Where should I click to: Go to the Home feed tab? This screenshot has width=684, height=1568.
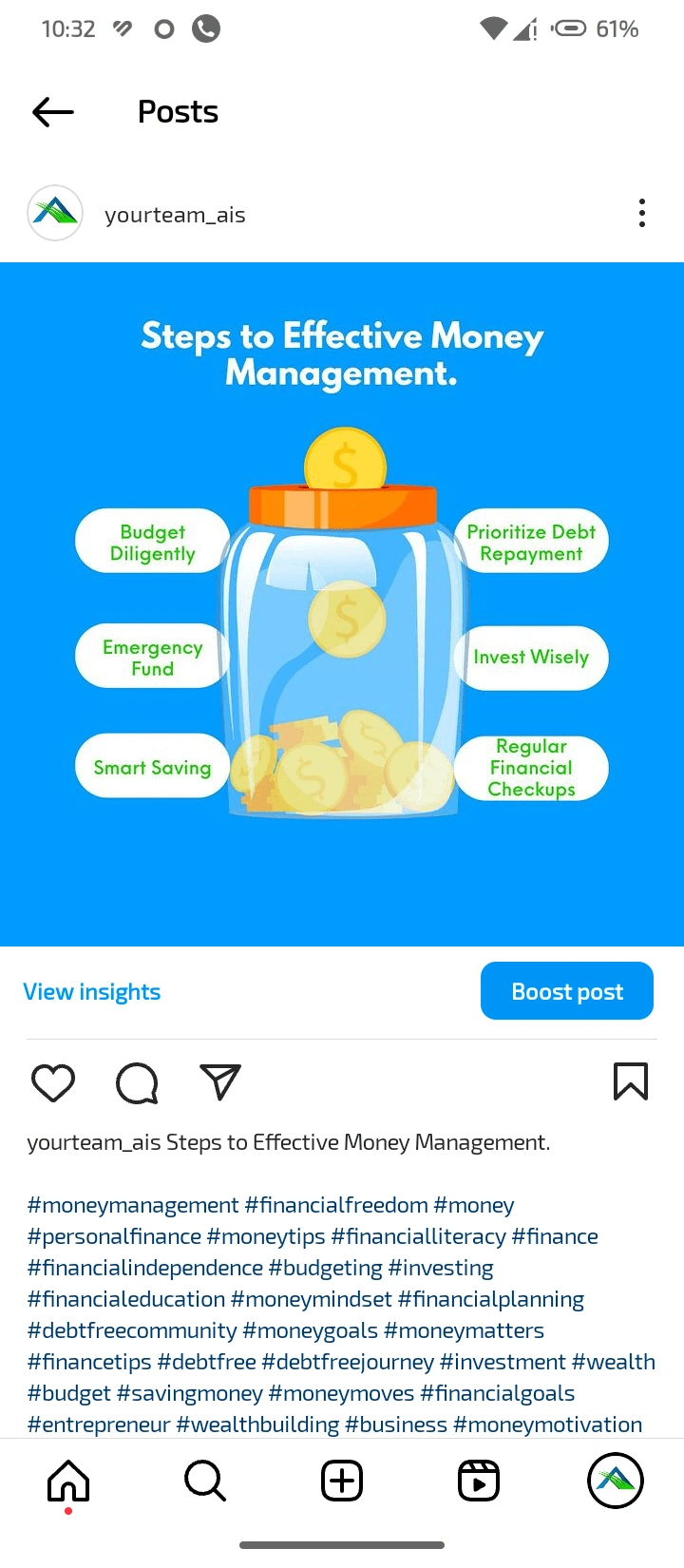tap(68, 1481)
